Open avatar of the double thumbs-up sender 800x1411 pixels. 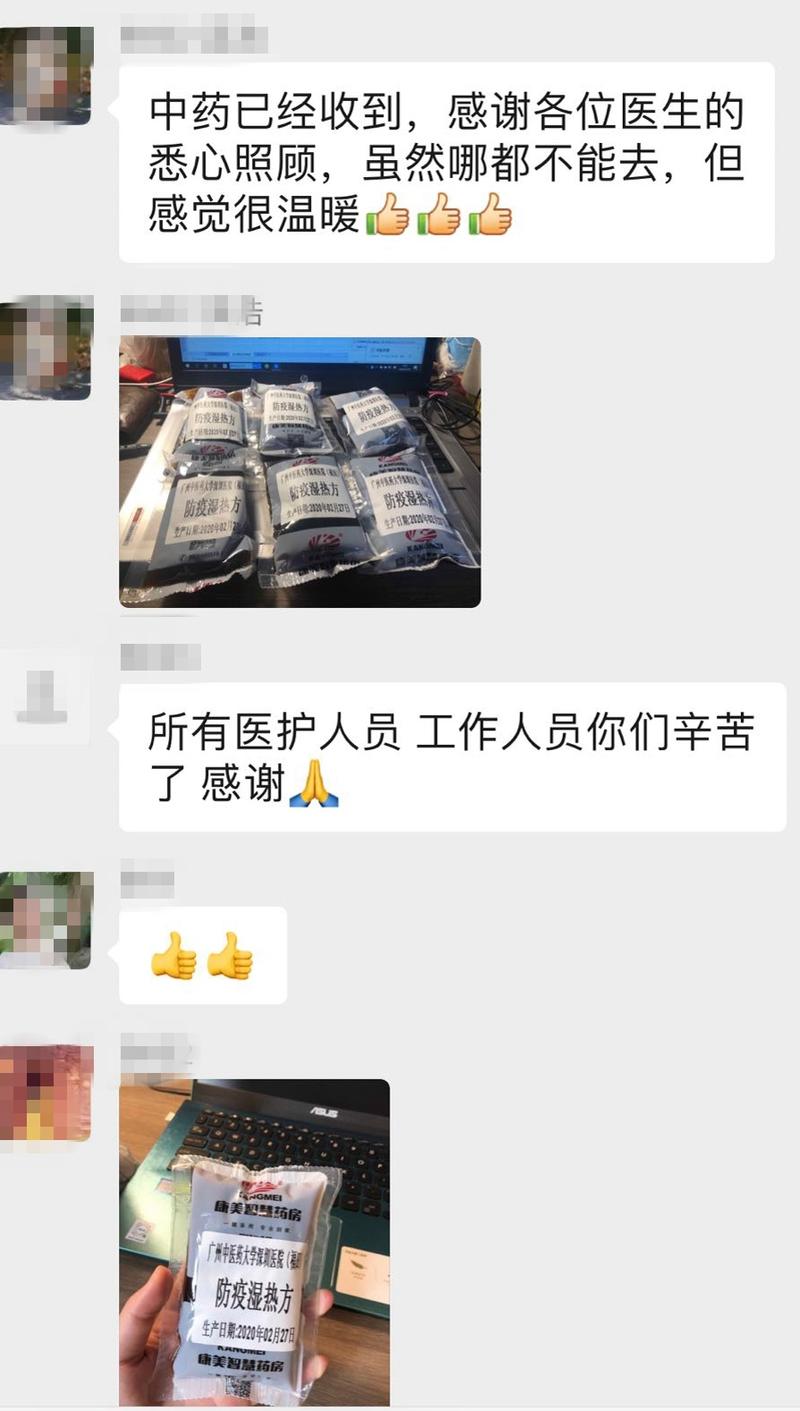(x=46, y=920)
